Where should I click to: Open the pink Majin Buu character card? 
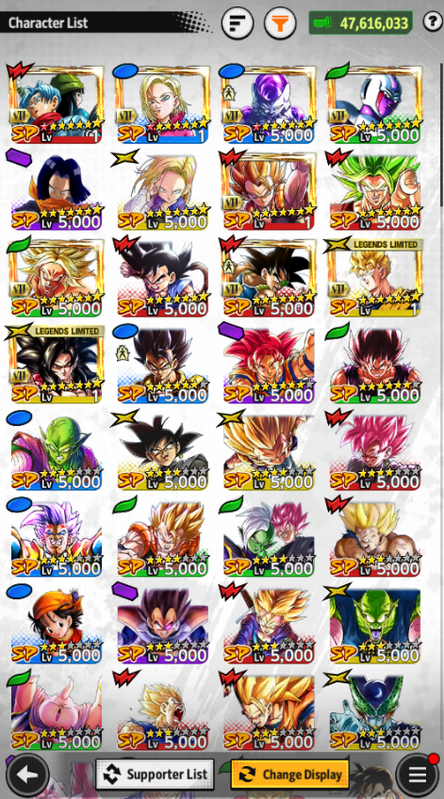[x=56, y=711]
